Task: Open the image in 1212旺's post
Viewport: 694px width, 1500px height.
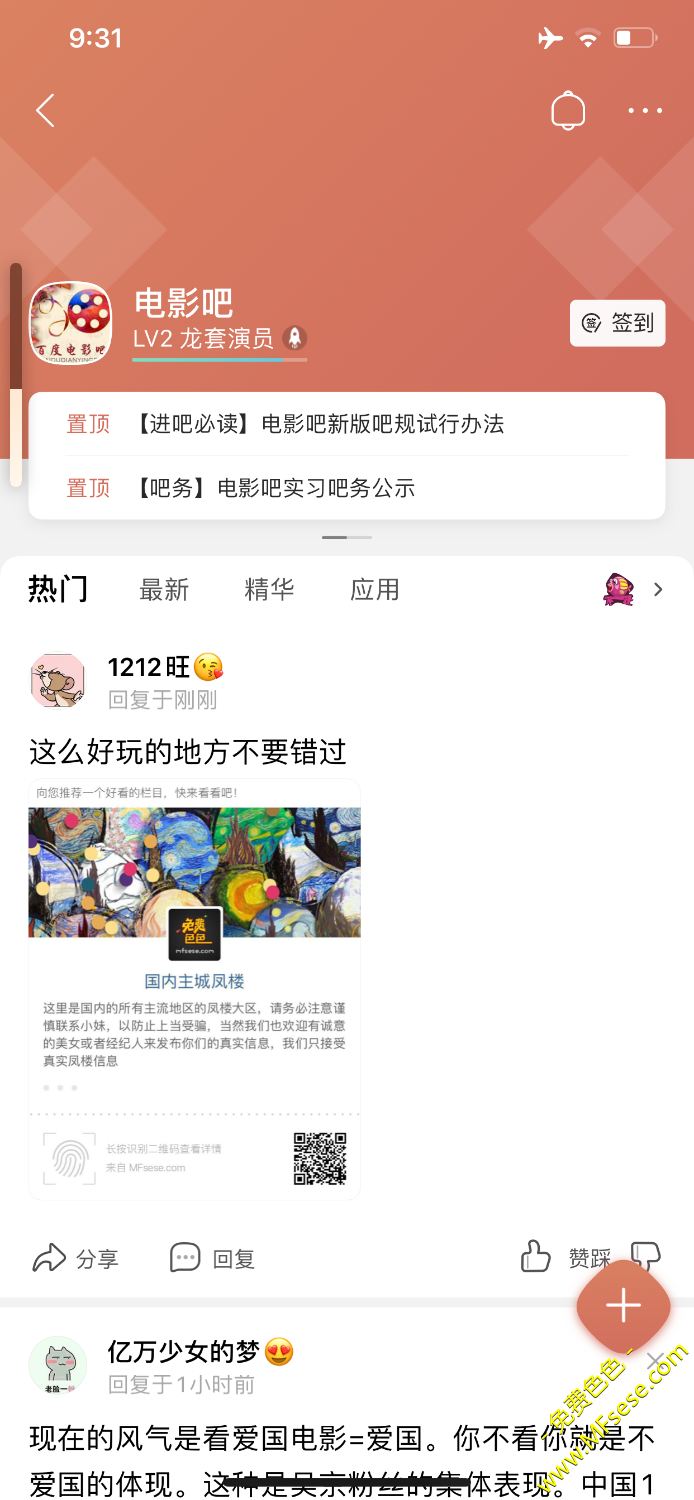Action: pyautogui.click(x=195, y=988)
